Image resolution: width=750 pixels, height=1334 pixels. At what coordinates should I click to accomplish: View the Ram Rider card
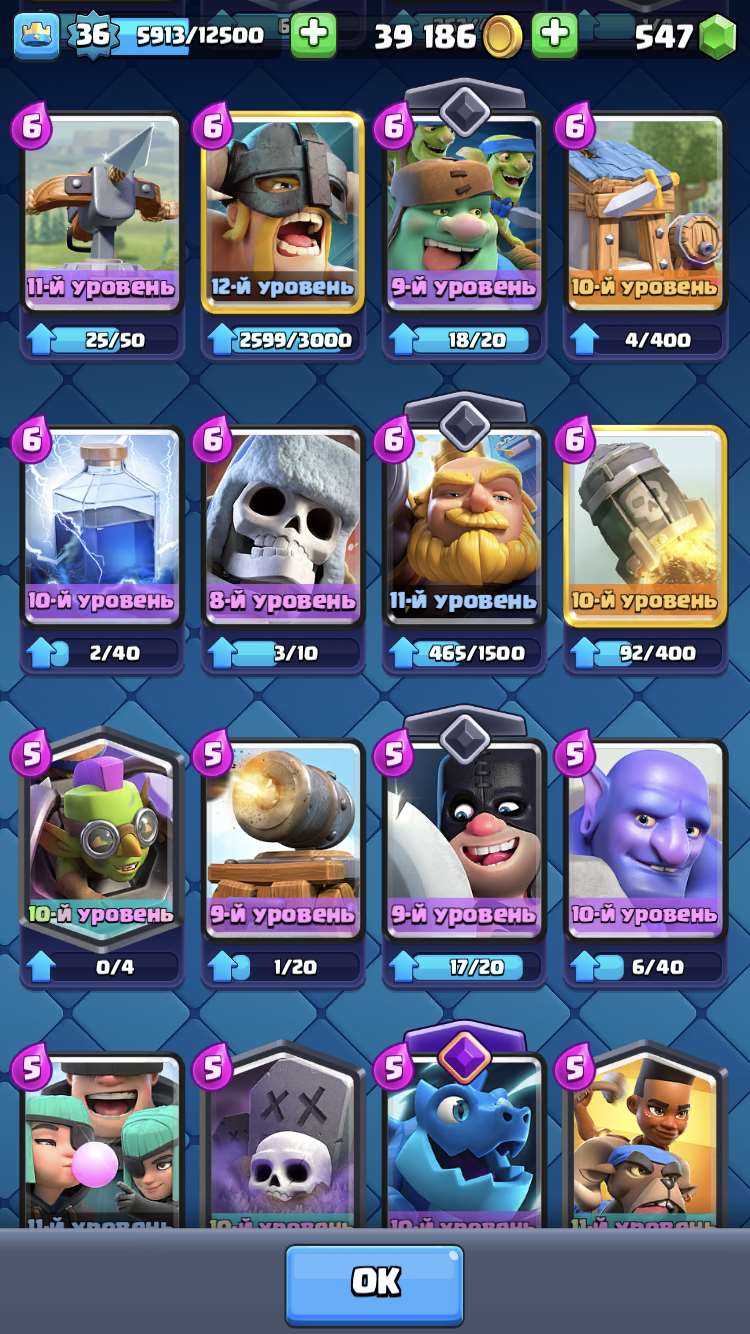tap(645, 1140)
